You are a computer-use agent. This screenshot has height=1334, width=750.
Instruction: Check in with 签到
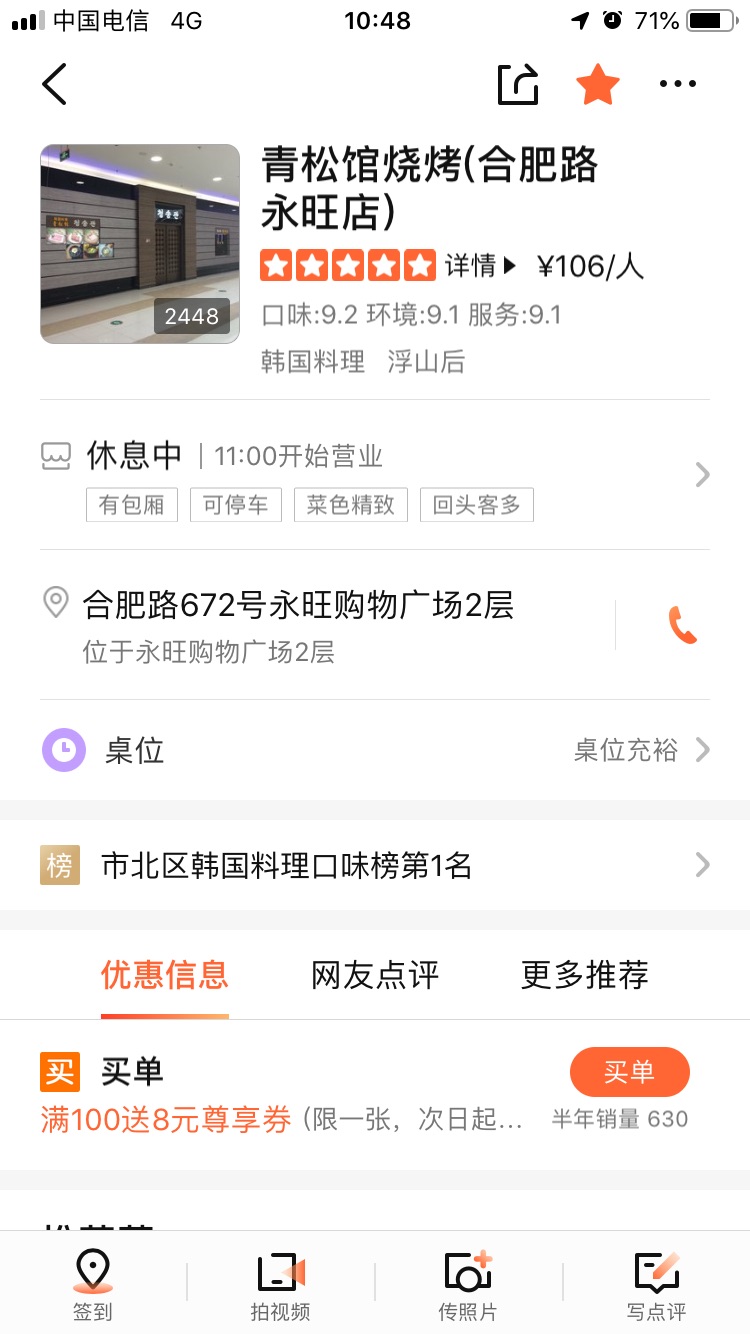coord(93,1285)
